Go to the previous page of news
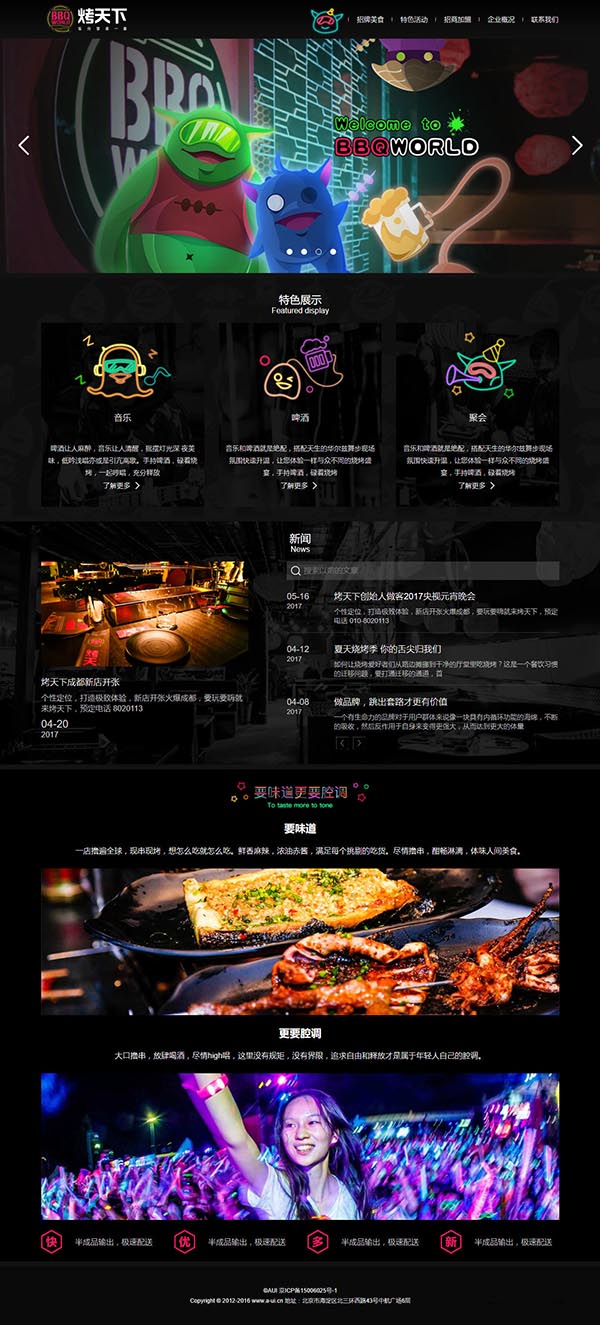 coord(343,743)
